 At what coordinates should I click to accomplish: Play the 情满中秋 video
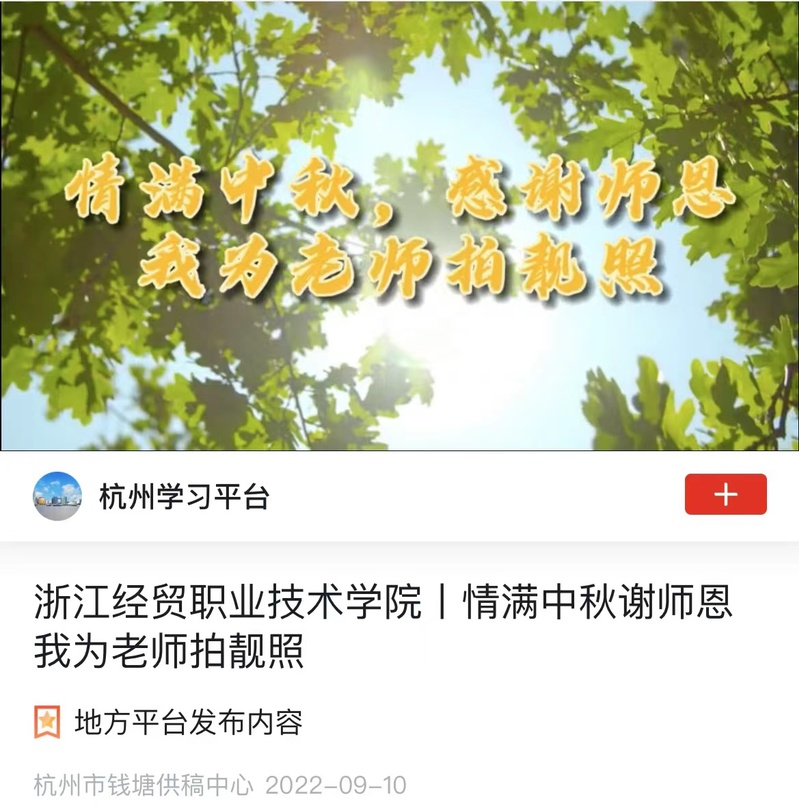coord(400,225)
